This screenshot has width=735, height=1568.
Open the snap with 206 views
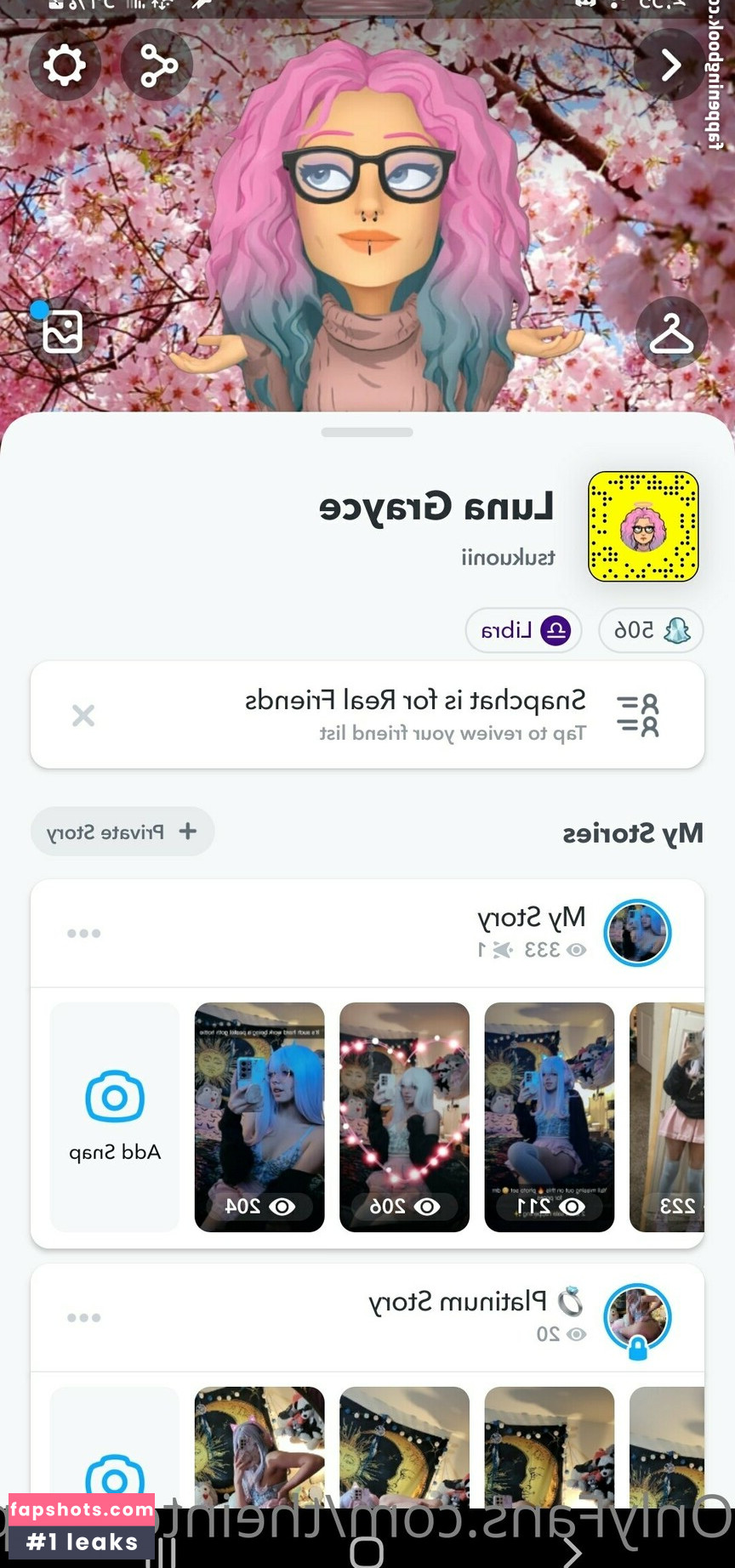coord(404,1116)
